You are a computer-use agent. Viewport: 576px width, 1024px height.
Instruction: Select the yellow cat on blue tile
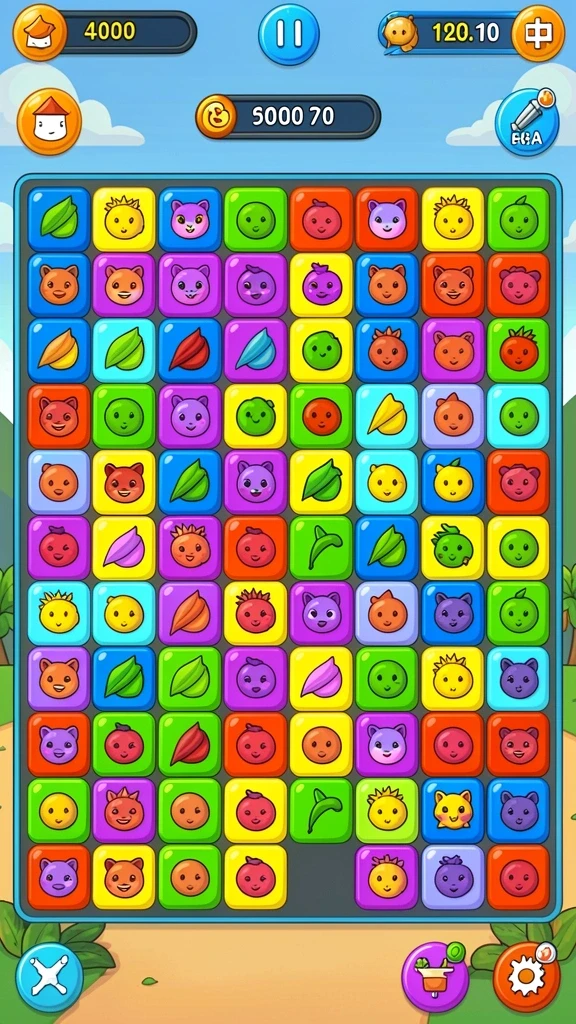point(453,810)
